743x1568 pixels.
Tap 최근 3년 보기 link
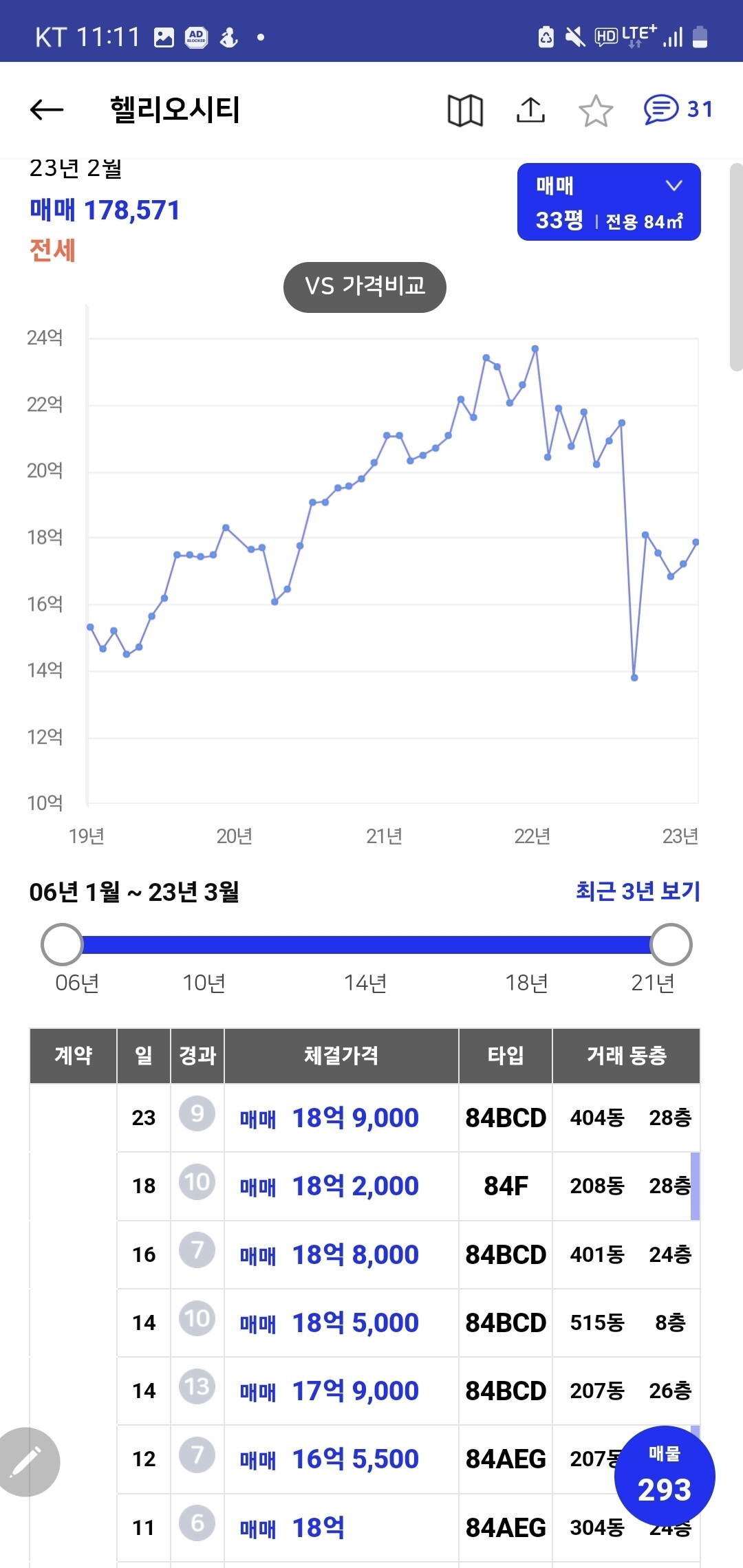coord(638,891)
